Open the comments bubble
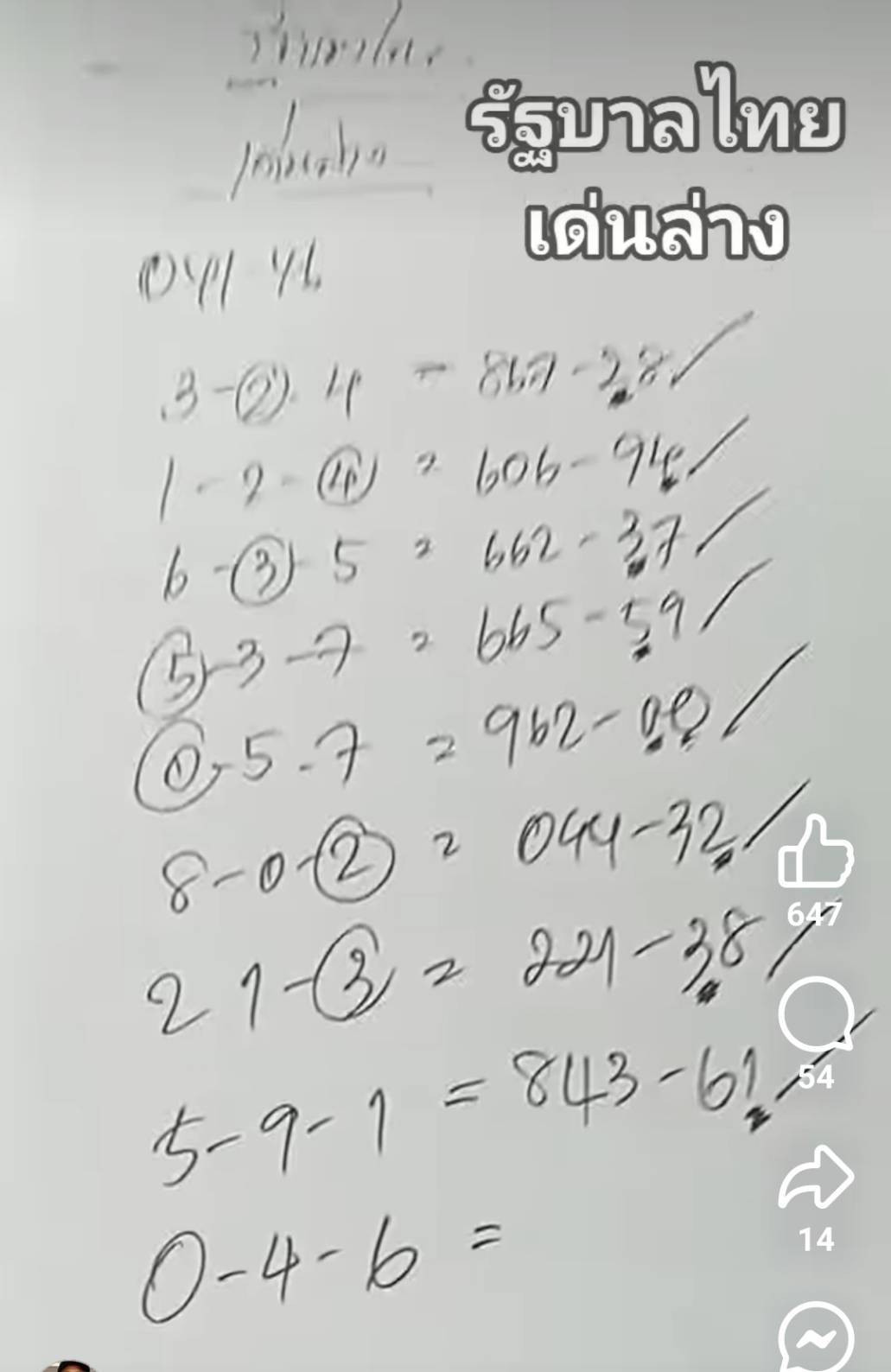This screenshot has height=1372, width=891. [x=816, y=1017]
